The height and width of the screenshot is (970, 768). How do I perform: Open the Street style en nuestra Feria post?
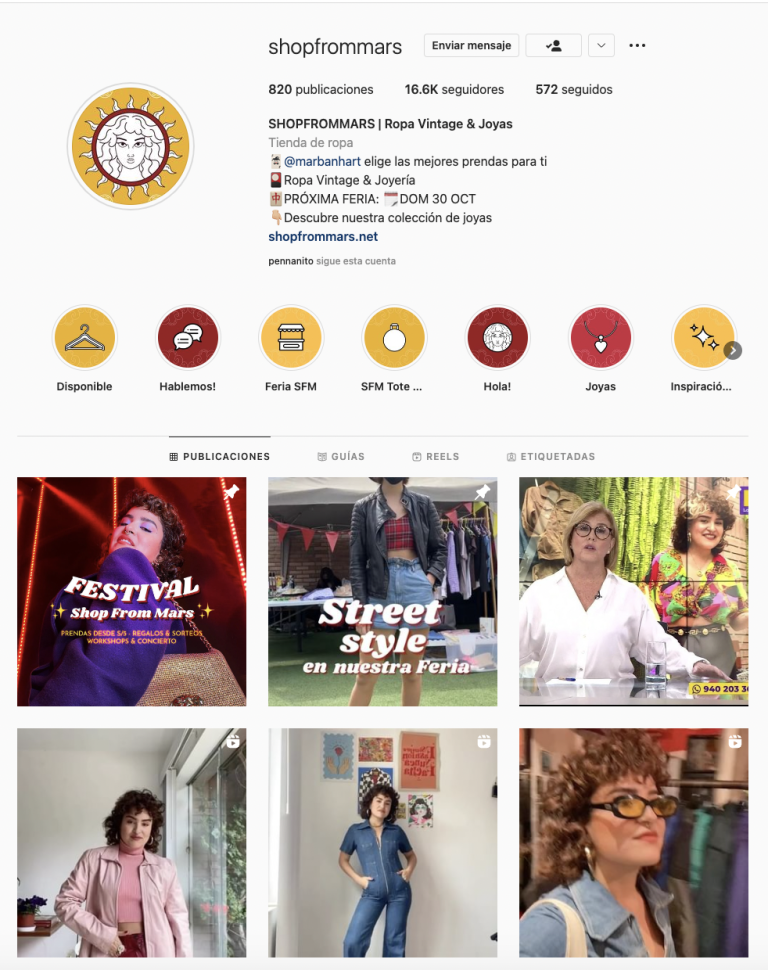click(x=383, y=592)
